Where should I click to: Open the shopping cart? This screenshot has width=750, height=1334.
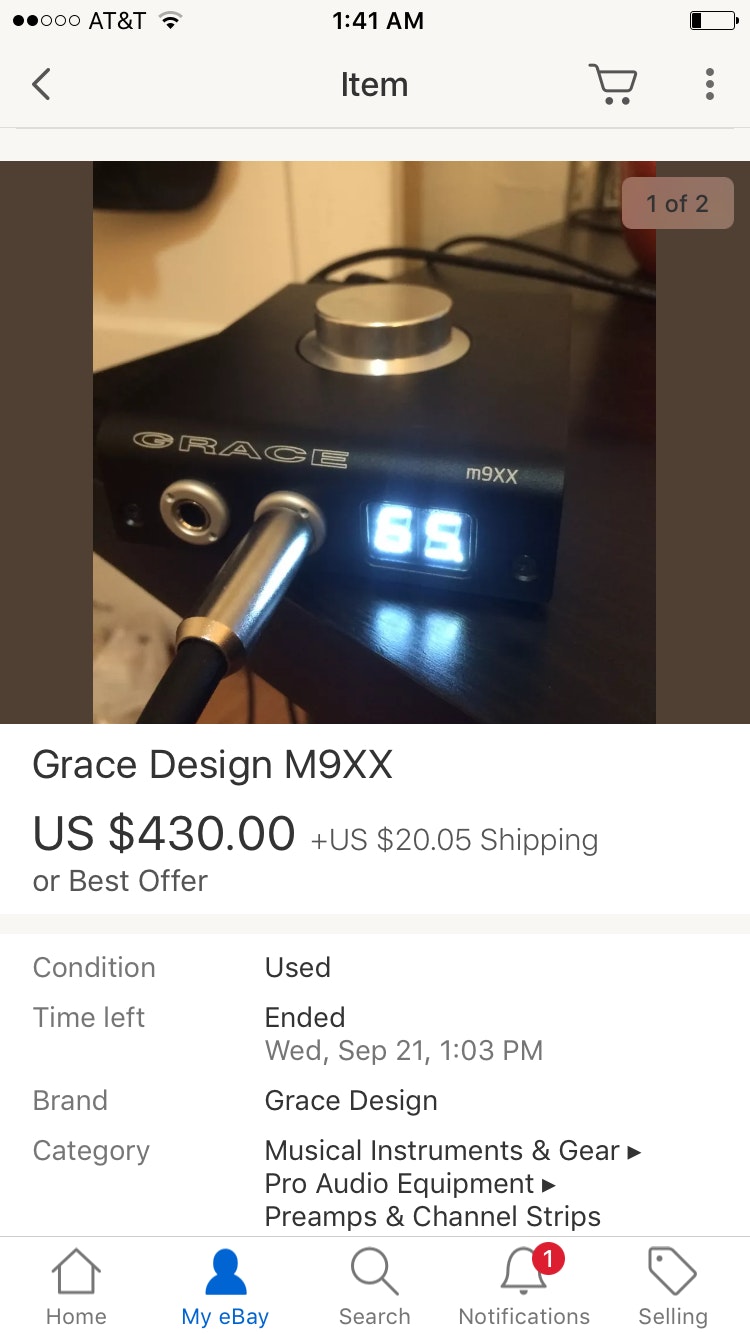(612, 85)
